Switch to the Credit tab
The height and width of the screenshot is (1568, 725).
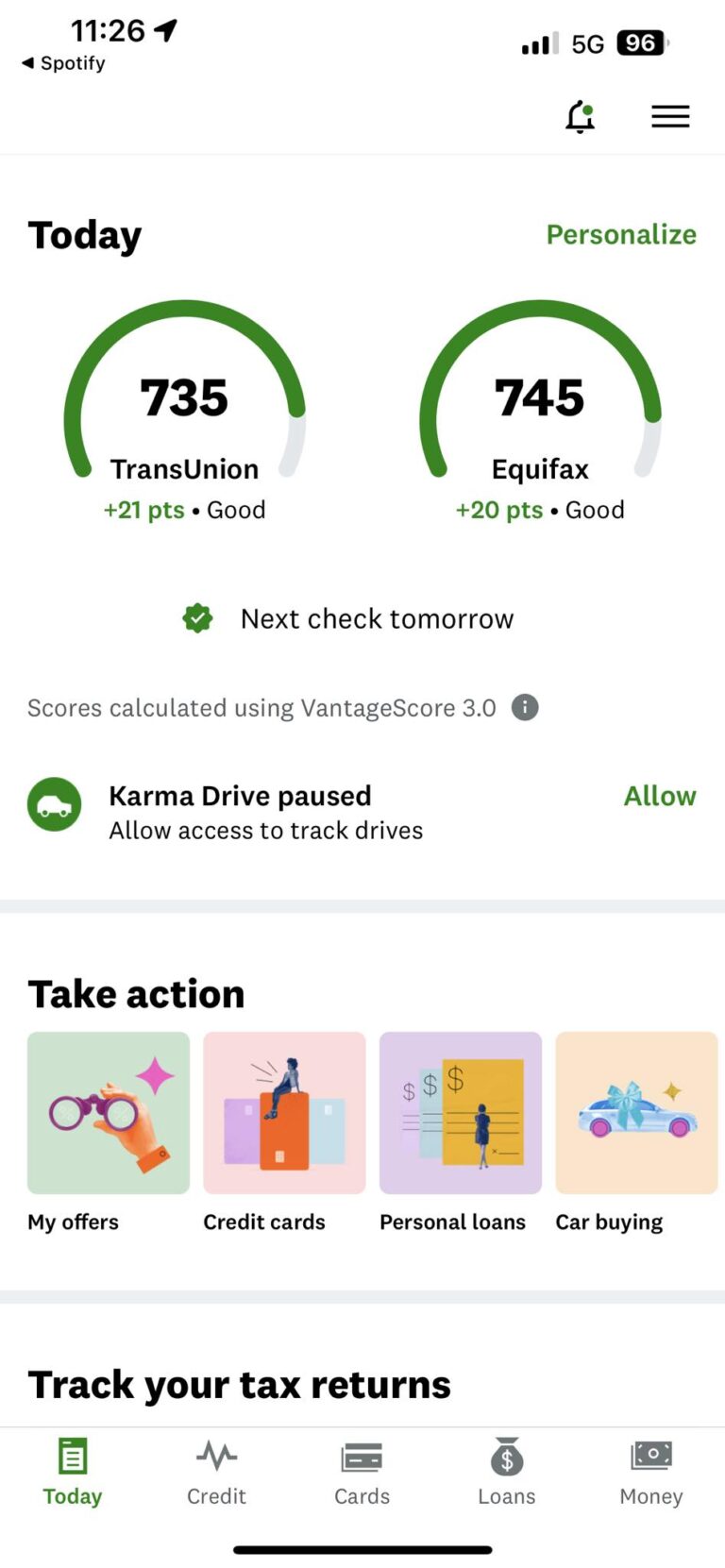216,1473
